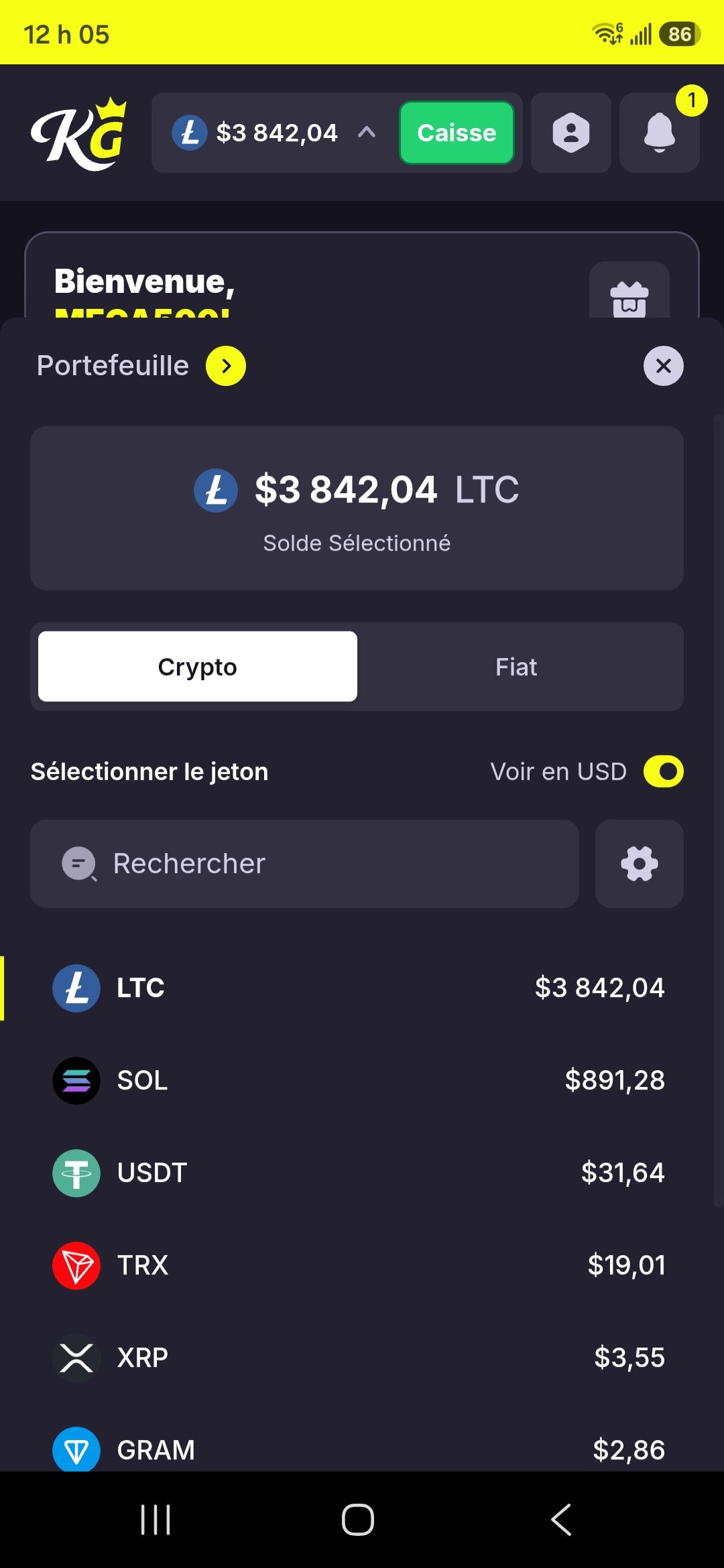Select the LTC token
Screen dimensions: 724x1568
pyautogui.click(x=359, y=988)
